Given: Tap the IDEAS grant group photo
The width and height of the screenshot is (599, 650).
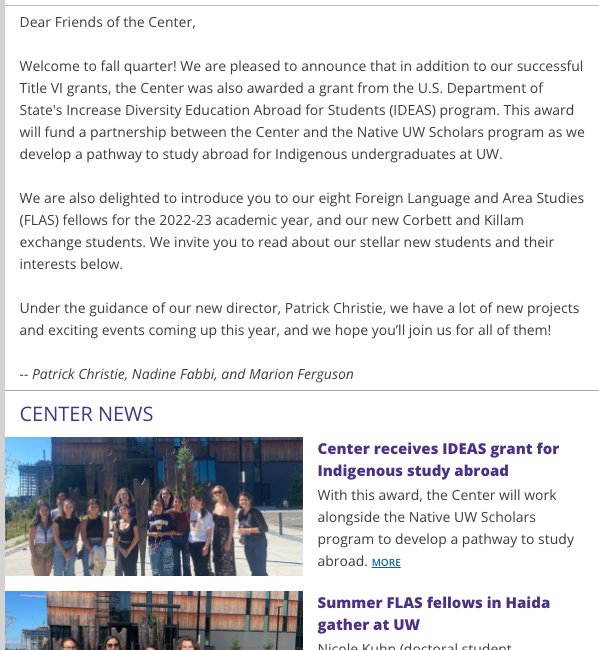Looking at the screenshot, I should pyautogui.click(x=154, y=506).
